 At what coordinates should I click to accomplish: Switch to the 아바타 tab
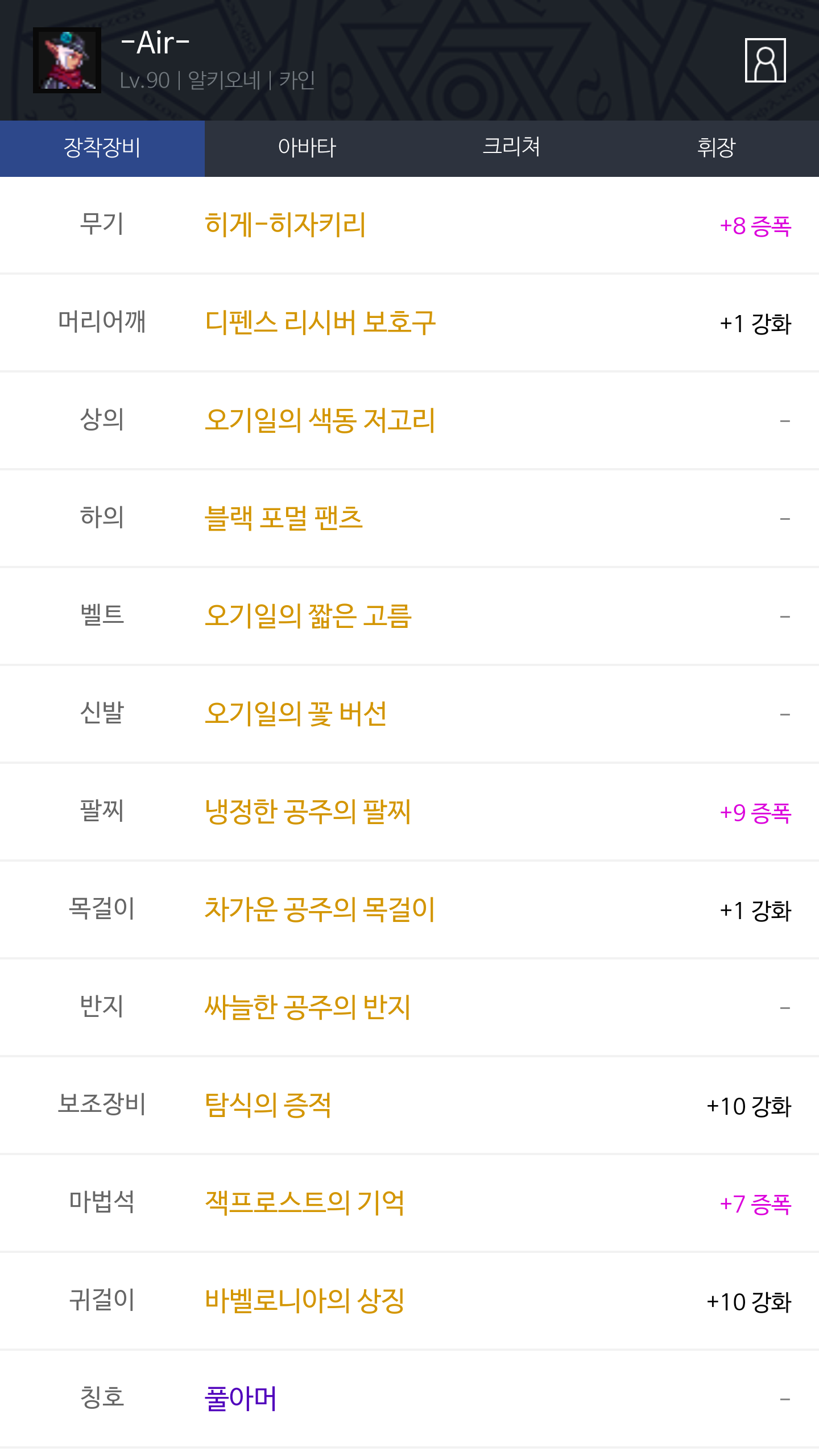point(307,148)
